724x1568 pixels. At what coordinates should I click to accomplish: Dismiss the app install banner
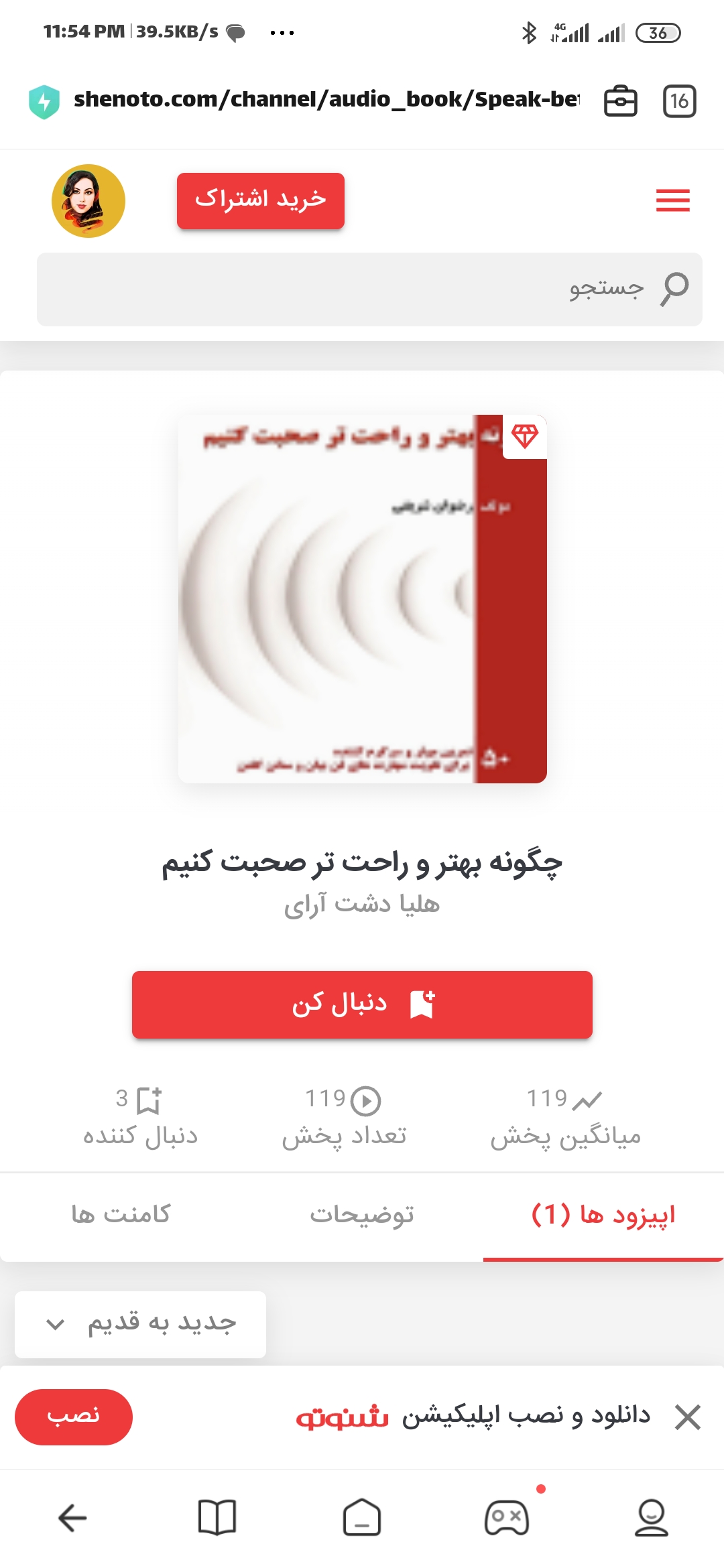(688, 1417)
